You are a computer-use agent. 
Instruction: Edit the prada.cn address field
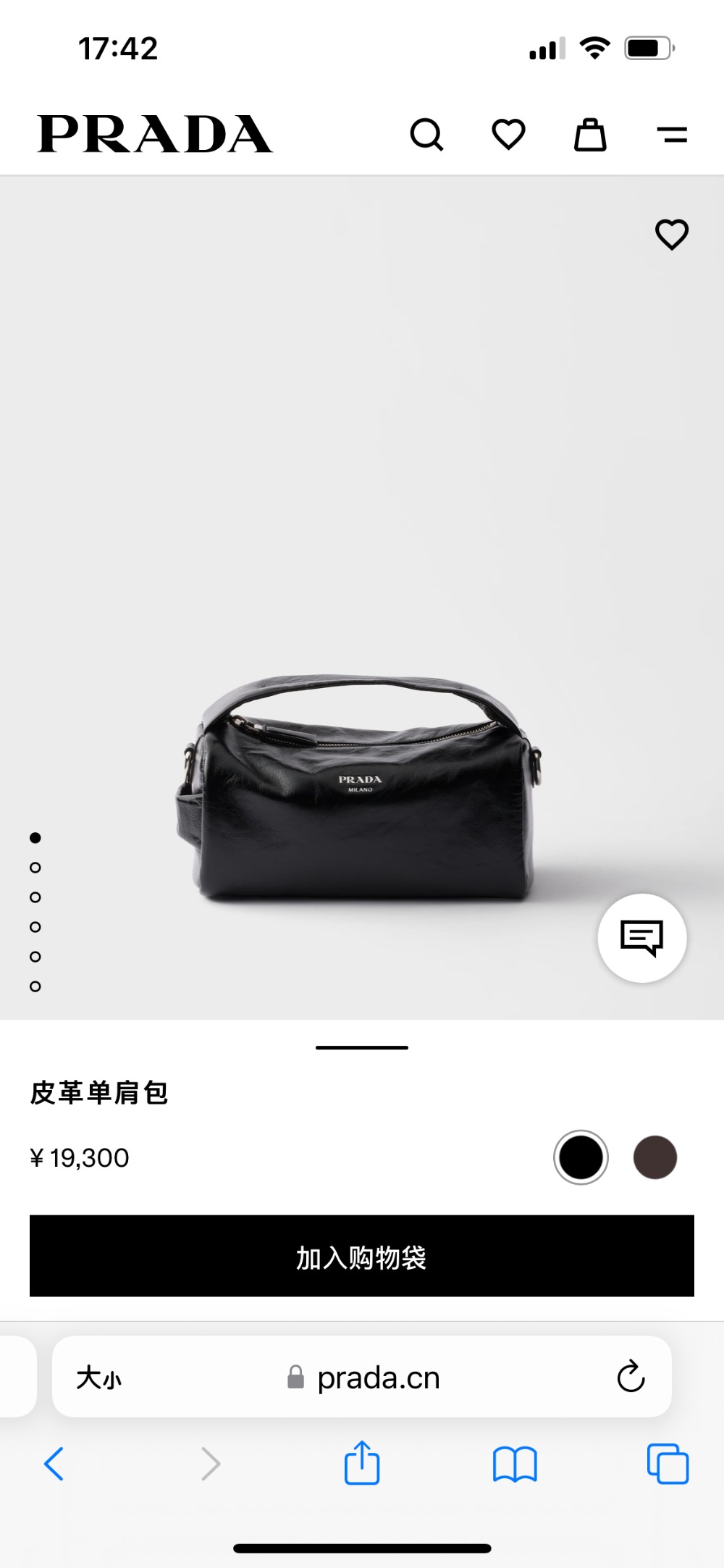click(x=376, y=1378)
